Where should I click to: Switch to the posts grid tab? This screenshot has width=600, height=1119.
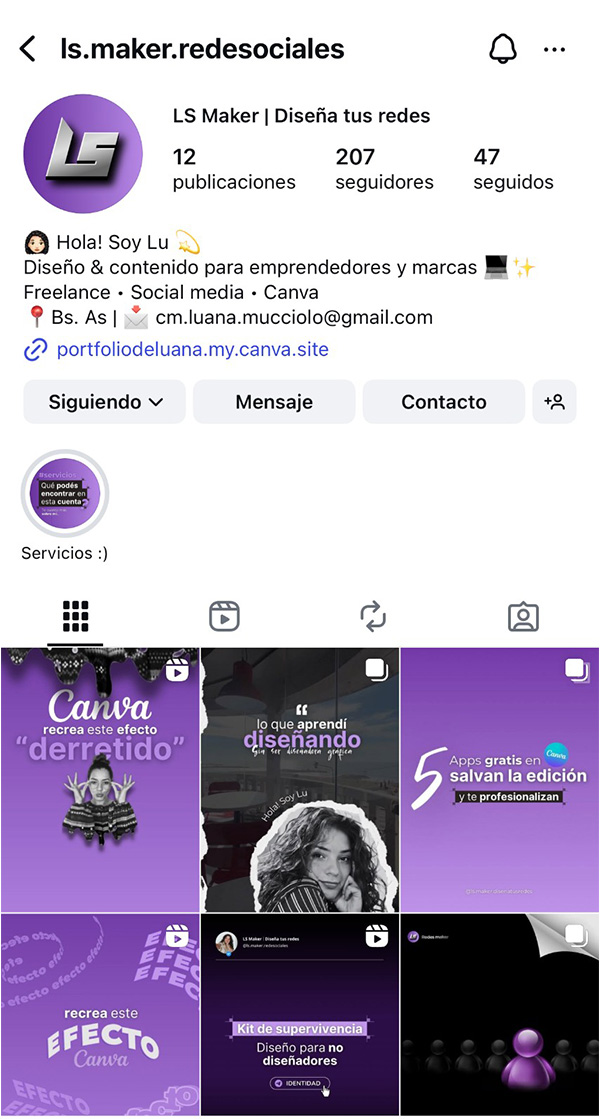tap(75, 617)
